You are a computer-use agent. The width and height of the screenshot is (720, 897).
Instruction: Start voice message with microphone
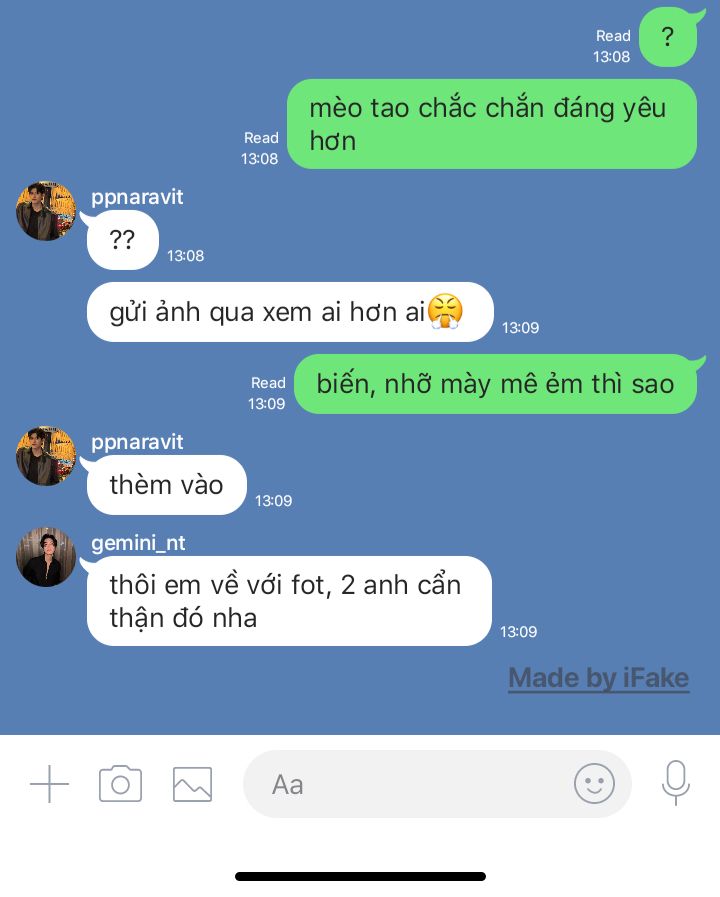(x=676, y=783)
